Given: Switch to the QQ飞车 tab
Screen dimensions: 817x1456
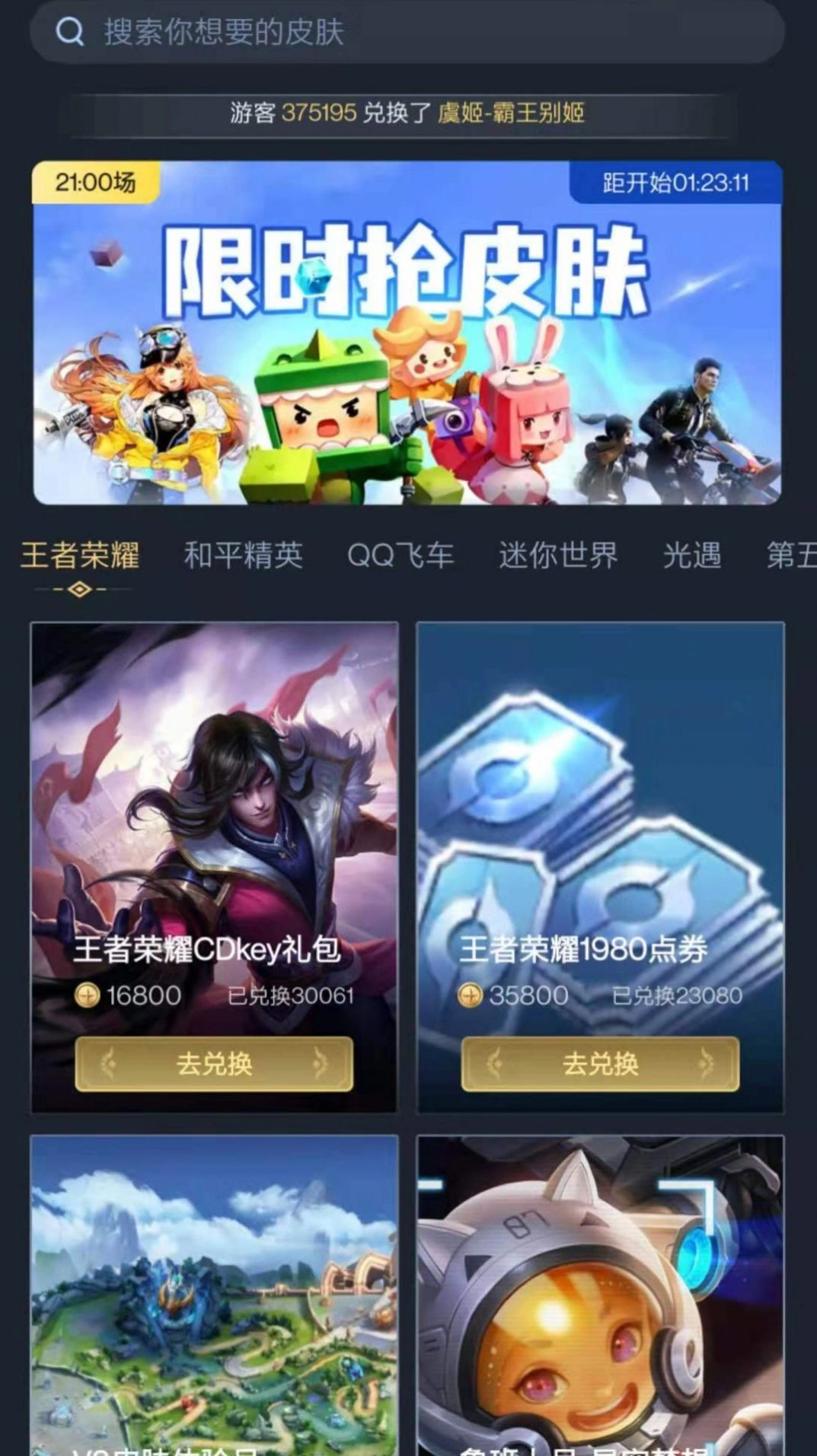Looking at the screenshot, I should [x=402, y=554].
